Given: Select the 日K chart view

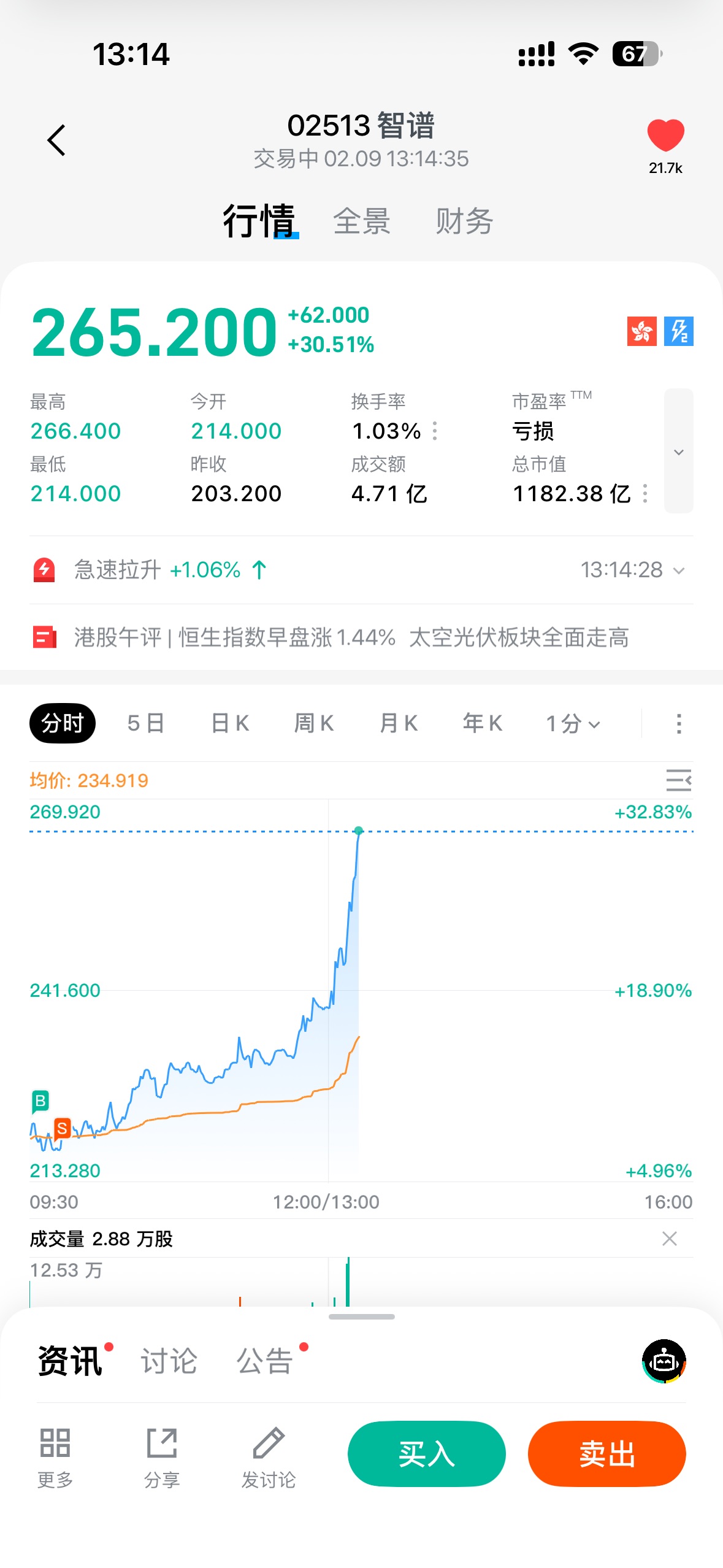Looking at the screenshot, I should click(x=230, y=724).
